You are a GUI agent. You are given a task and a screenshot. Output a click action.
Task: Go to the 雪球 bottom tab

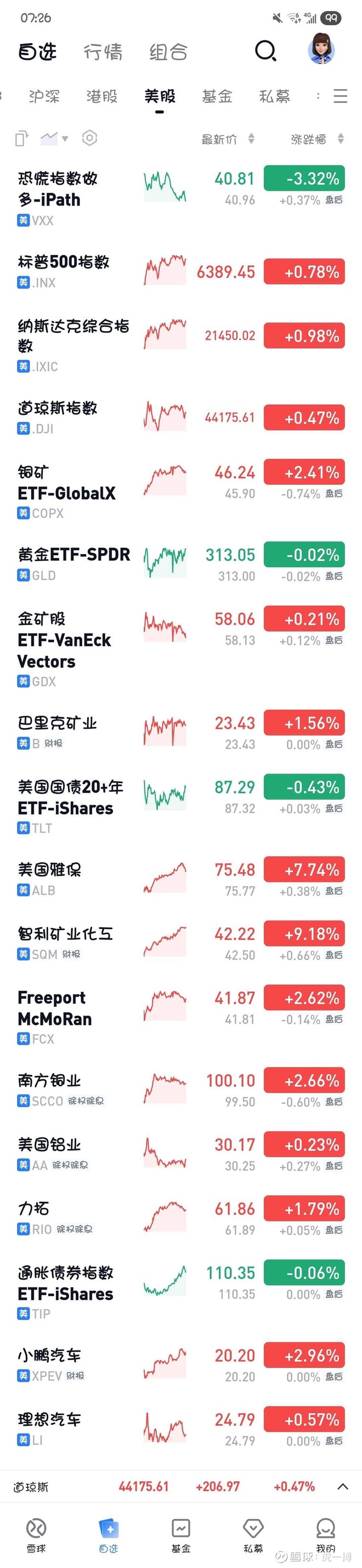point(36,1534)
